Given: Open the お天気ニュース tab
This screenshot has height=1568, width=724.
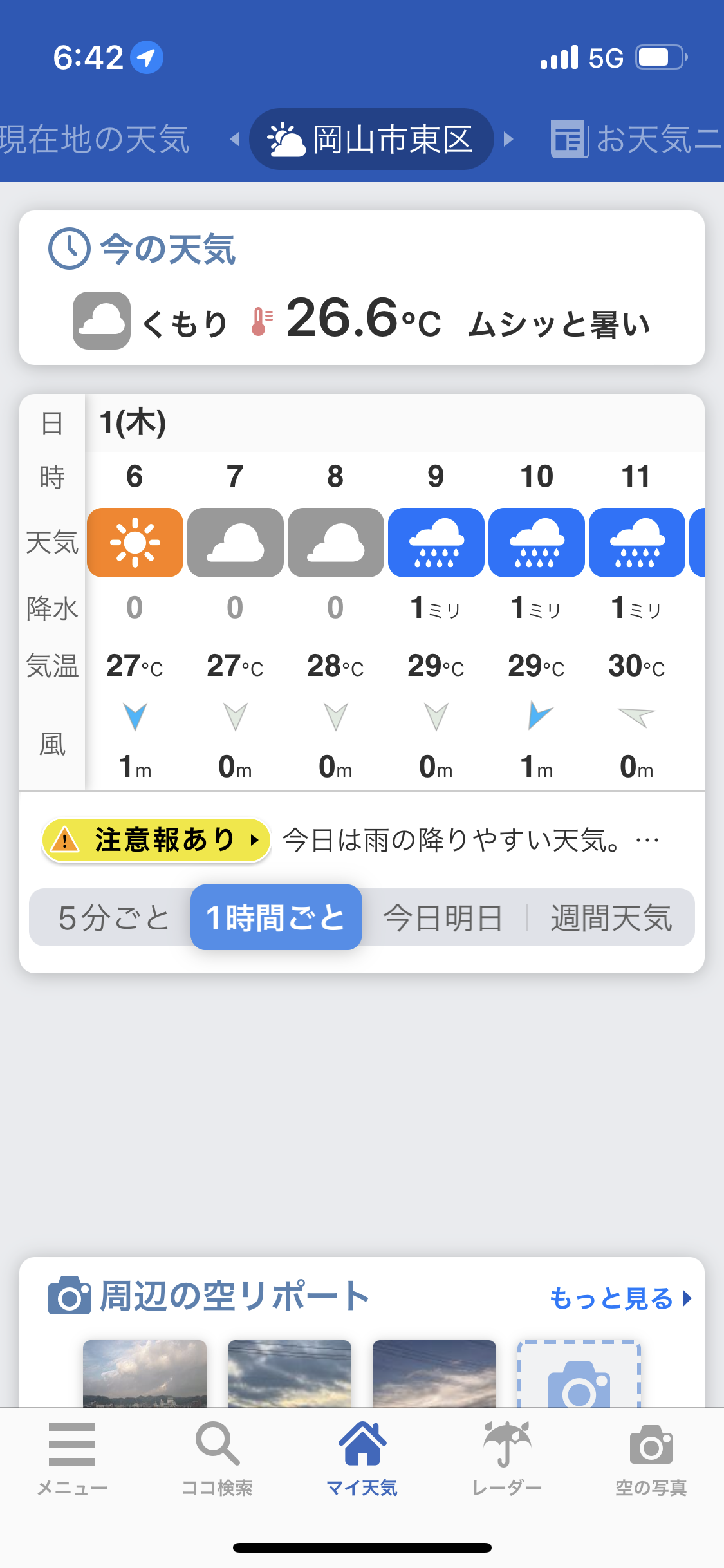Looking at the screenshot, I should pos(636,139).
